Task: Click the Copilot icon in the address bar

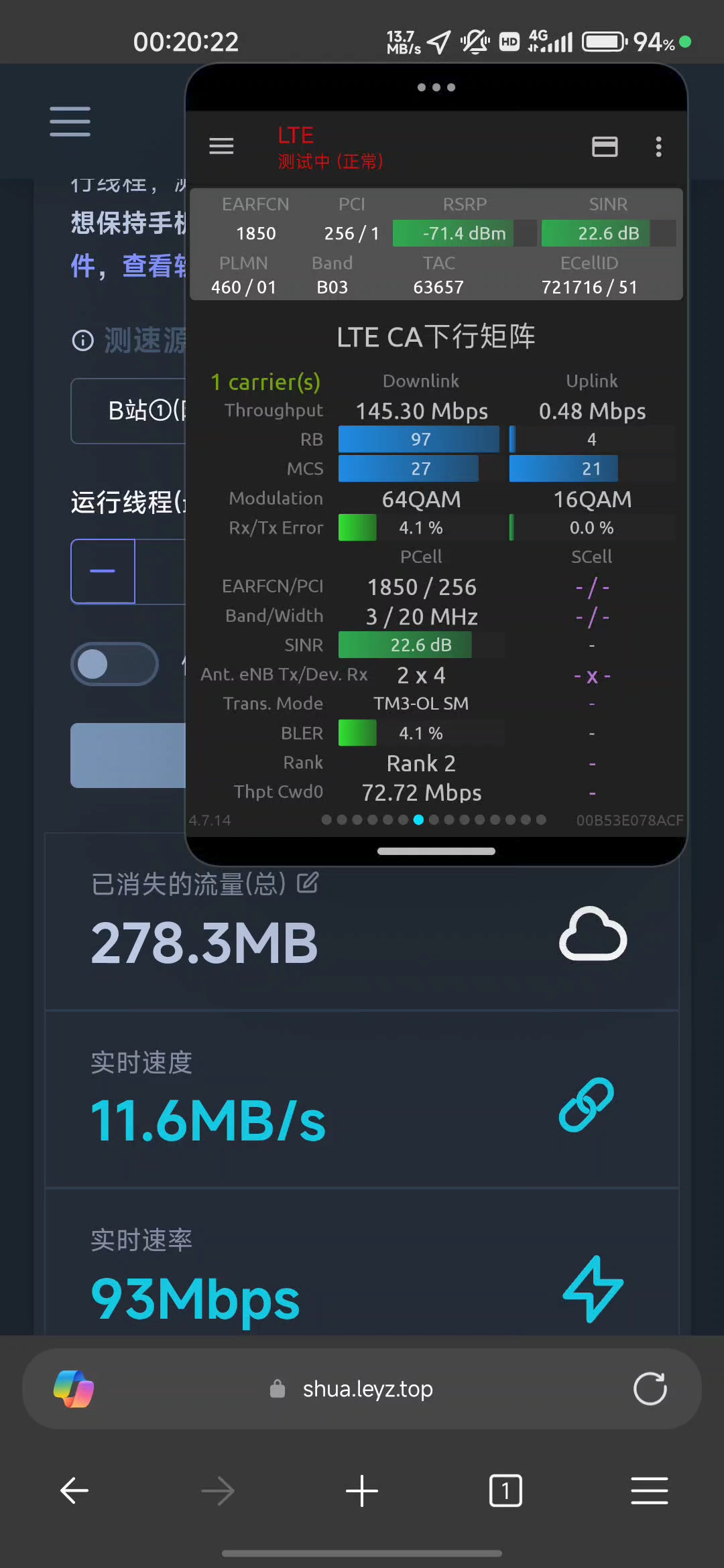Action: click(x=74, y=1388)
